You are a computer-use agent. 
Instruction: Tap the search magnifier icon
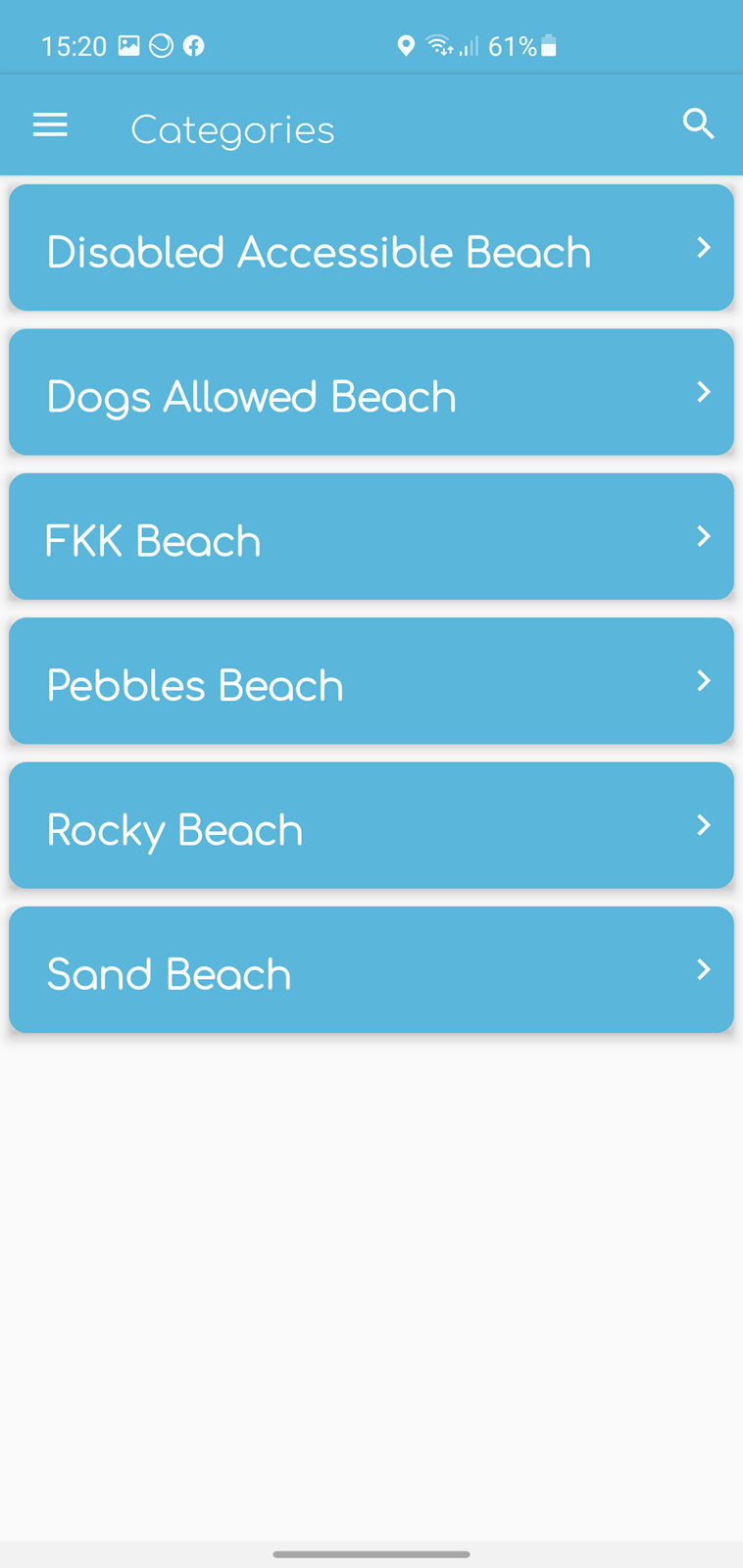pyautogui.click(x=698, y=124)
